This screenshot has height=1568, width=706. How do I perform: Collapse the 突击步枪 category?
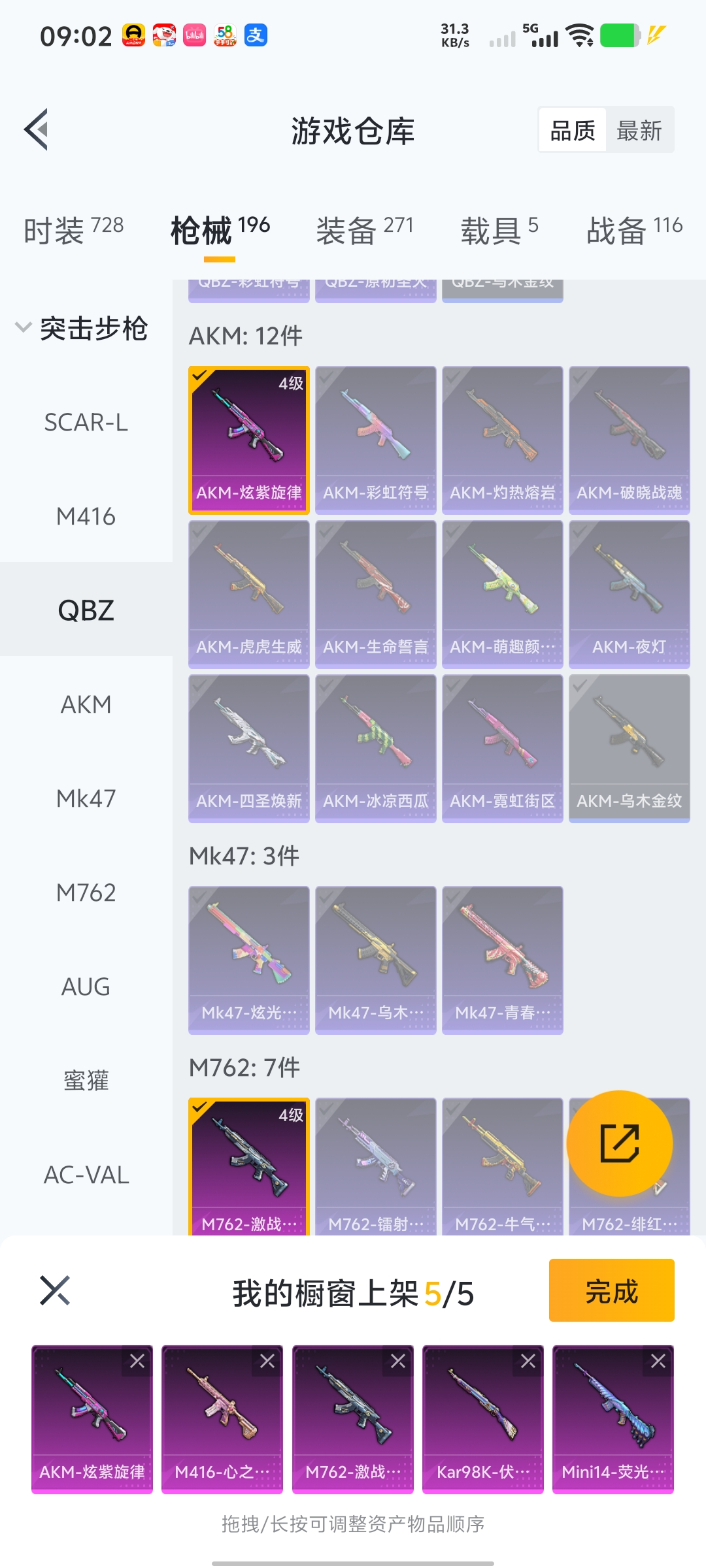(24, 328)
